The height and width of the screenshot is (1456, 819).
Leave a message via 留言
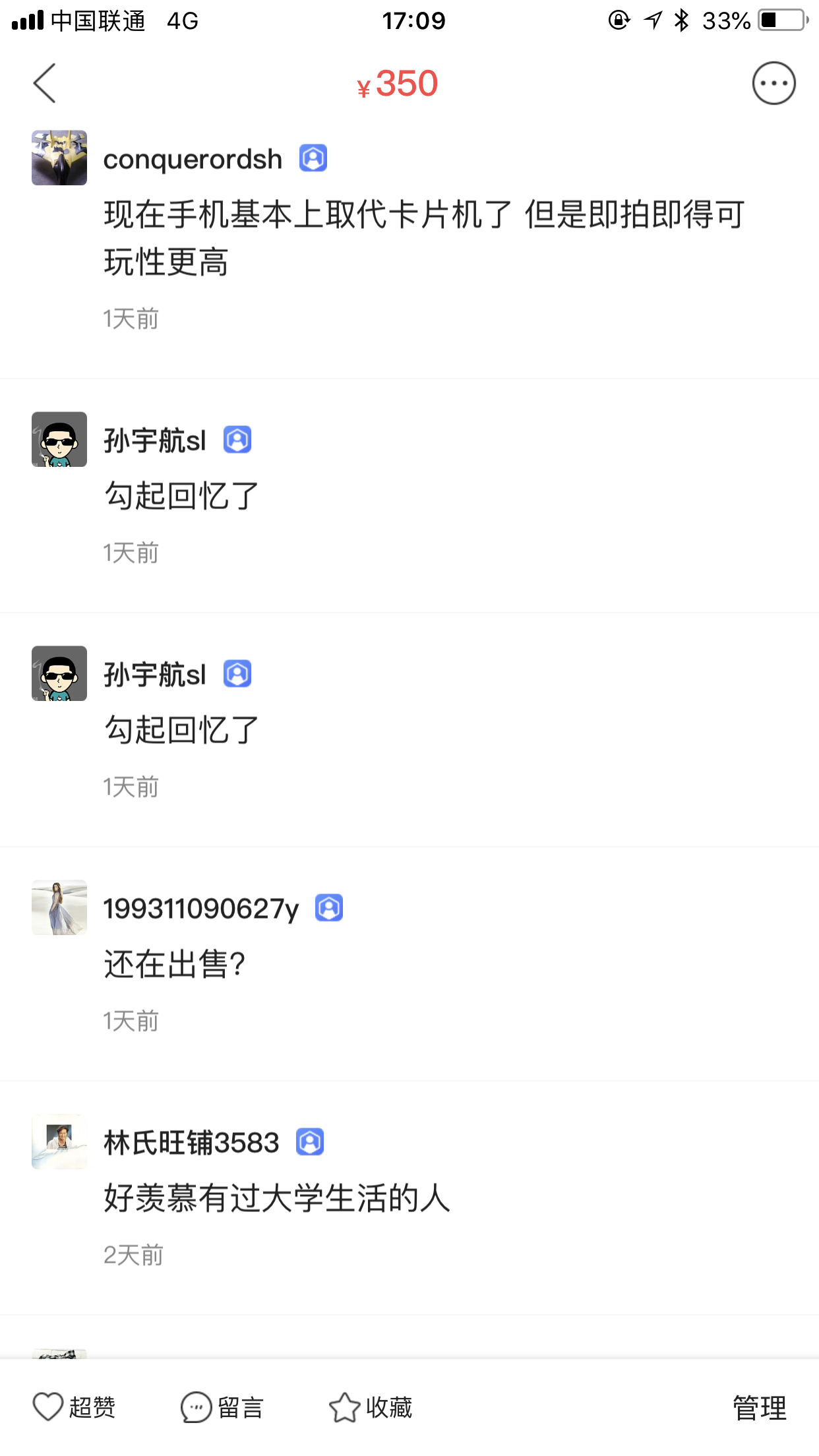222,1407
